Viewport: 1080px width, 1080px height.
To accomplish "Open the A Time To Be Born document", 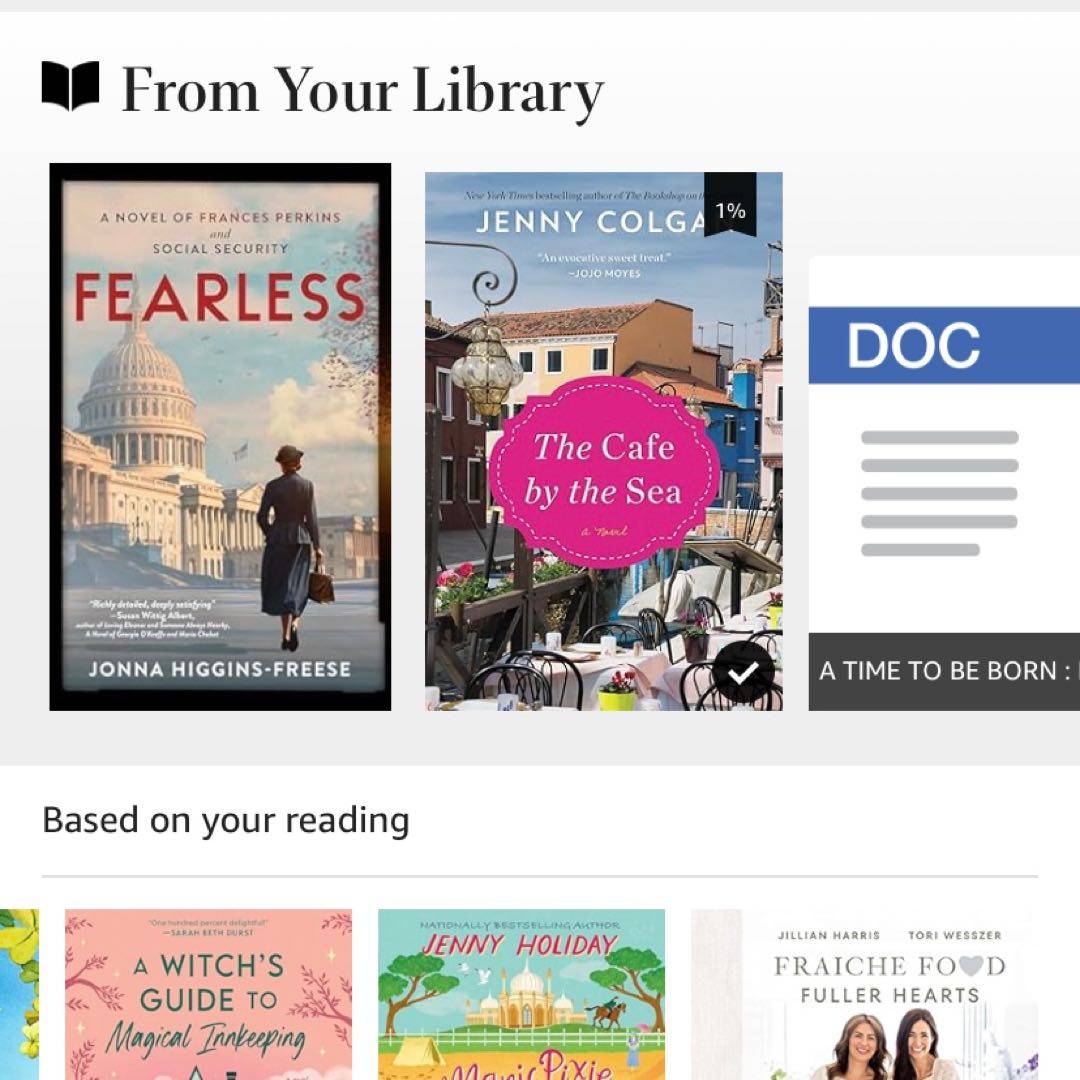I will coord(944,483).
